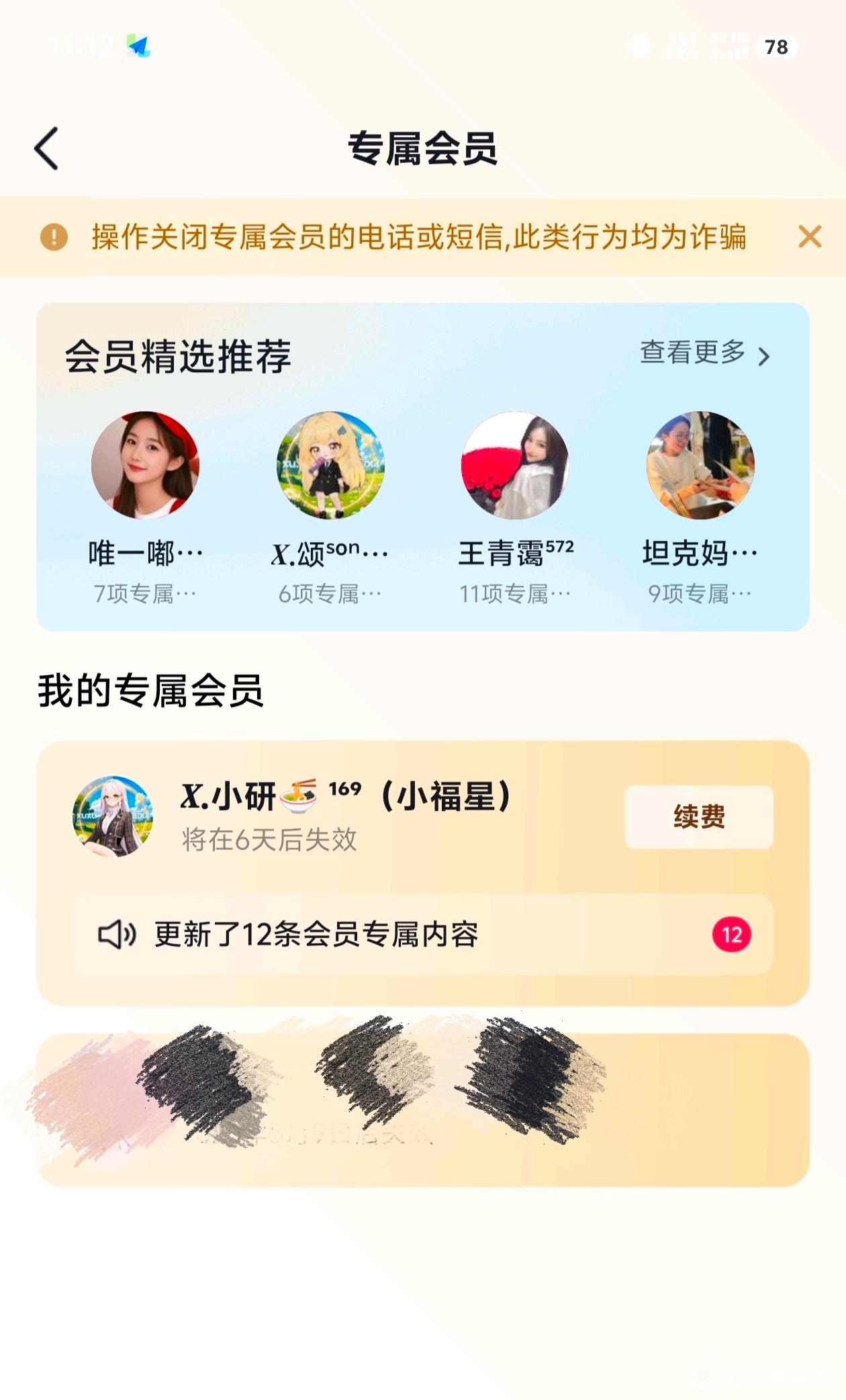Open X.小研 (小福星) membership card
Screen dimensions: 846x1400
[422, 873]
